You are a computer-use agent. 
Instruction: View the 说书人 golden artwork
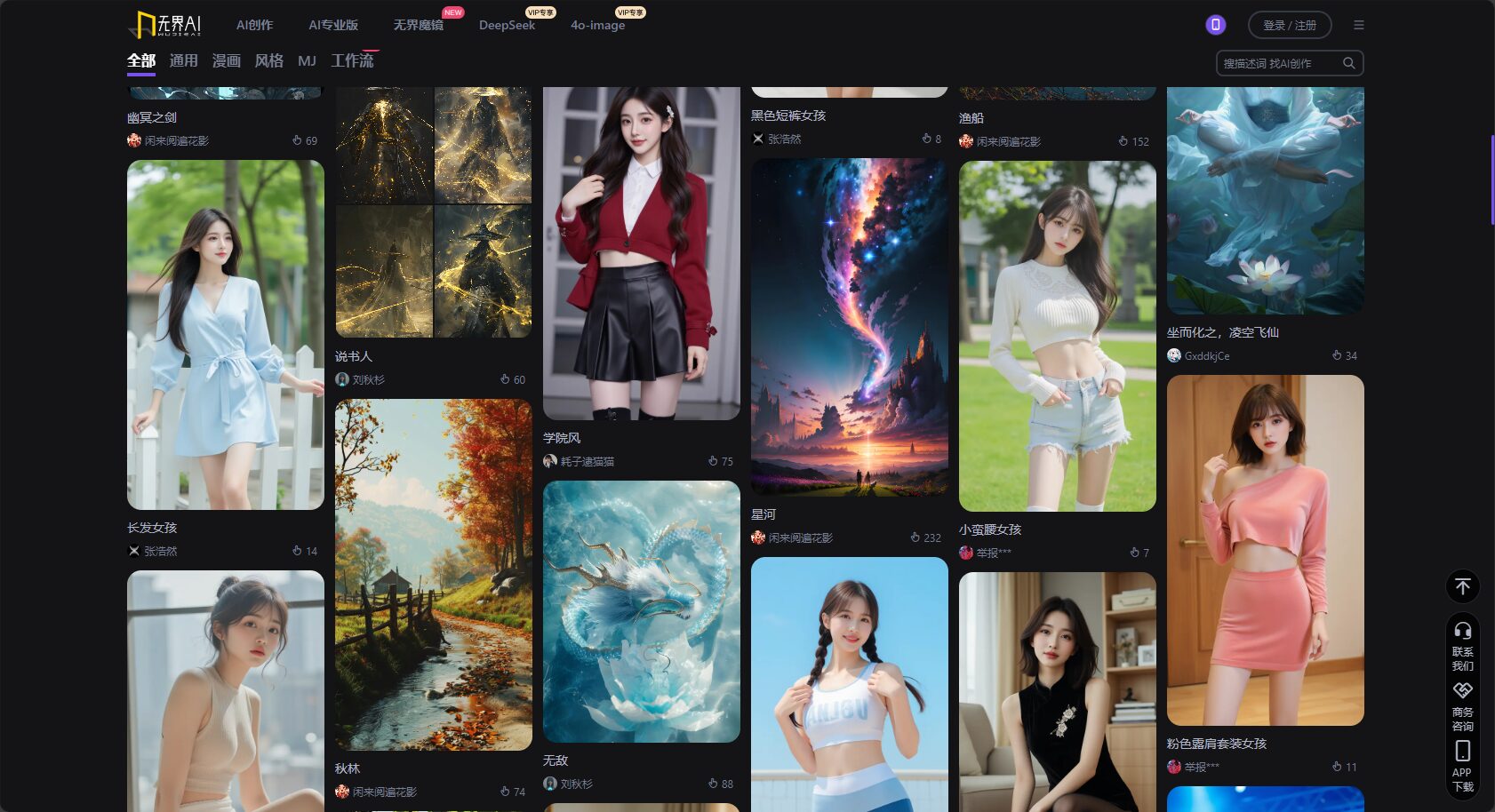pyautogui.click(x=433, y=211)
